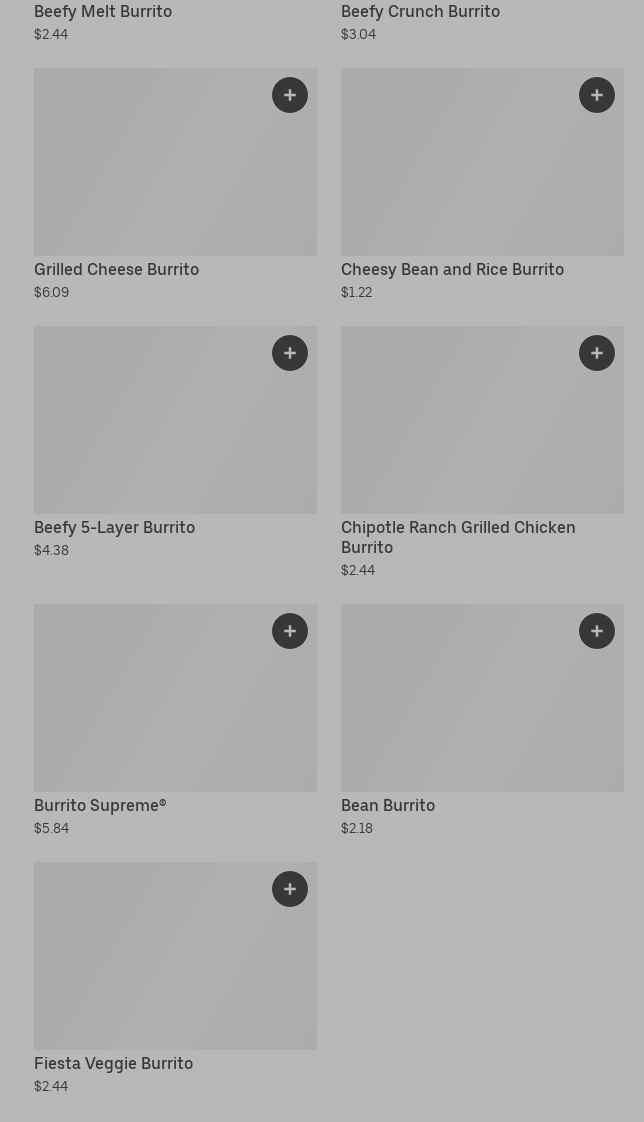Add Bean Burrito to cart

point(597,631)
